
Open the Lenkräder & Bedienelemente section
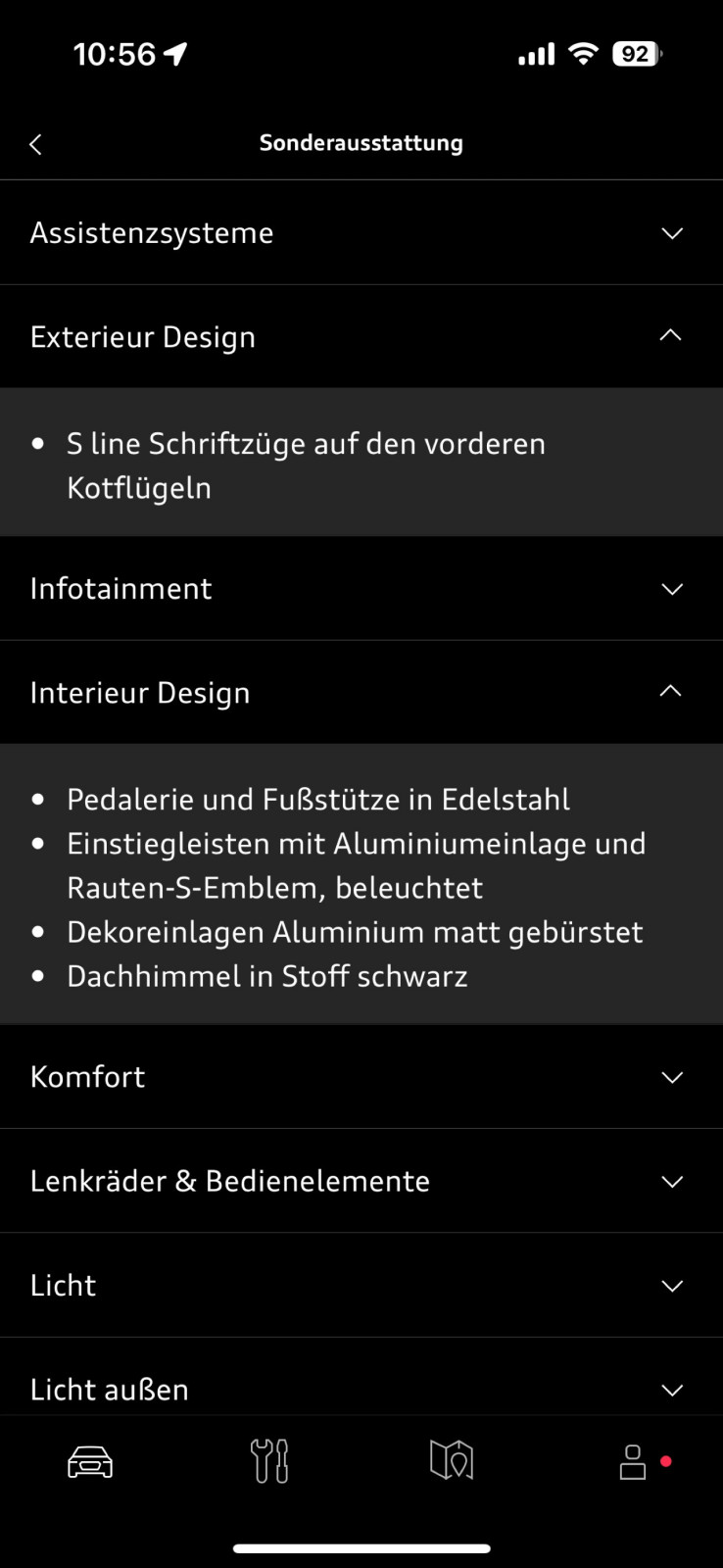361,1180
